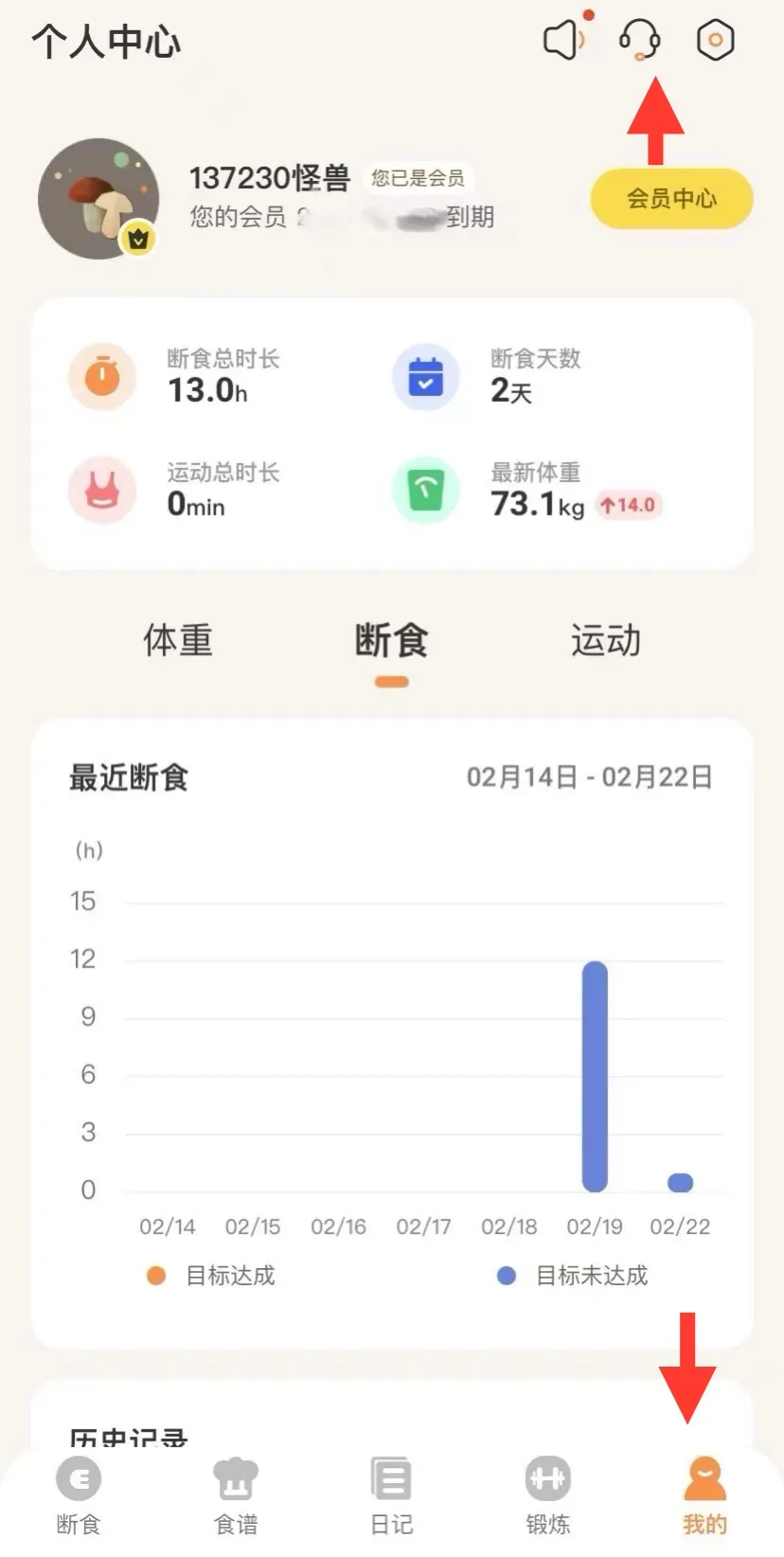This screenshot has height=1557, width=784.
Task: Open the 日记 diary tab
Action: [391, 1496]
